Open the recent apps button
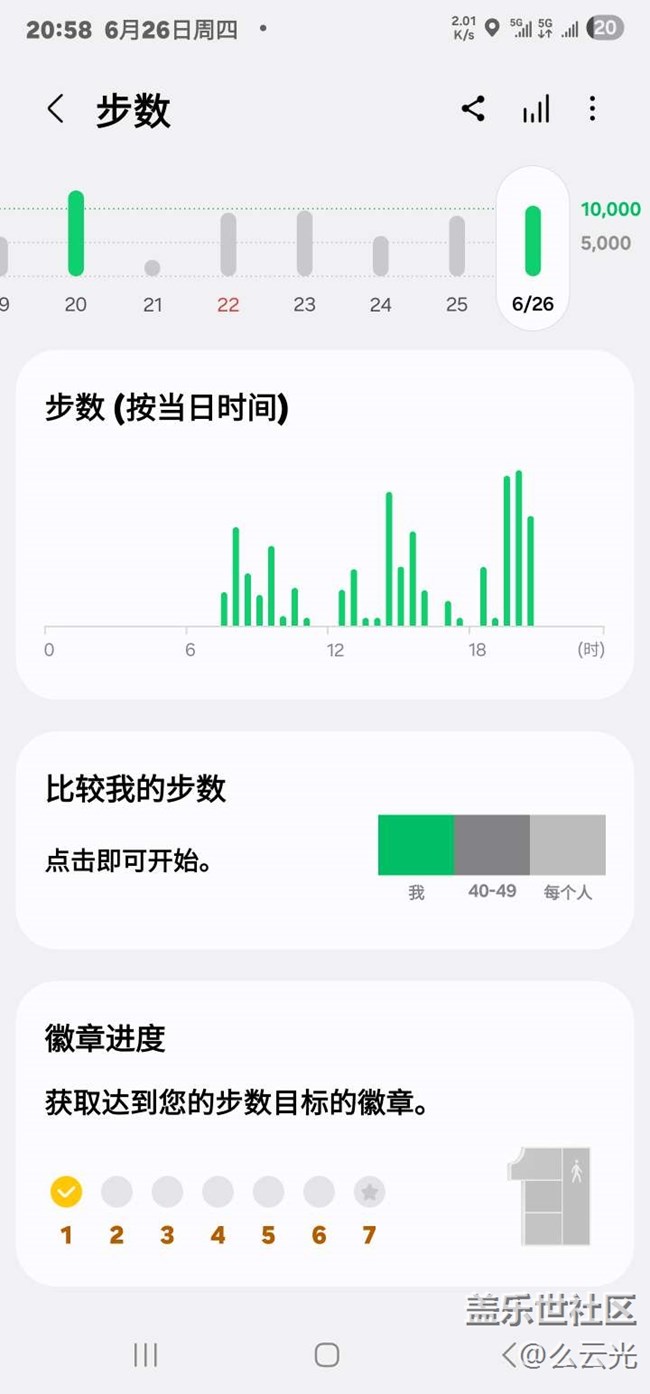This screenshot has height=1394, width=650. pos(146,1355)
